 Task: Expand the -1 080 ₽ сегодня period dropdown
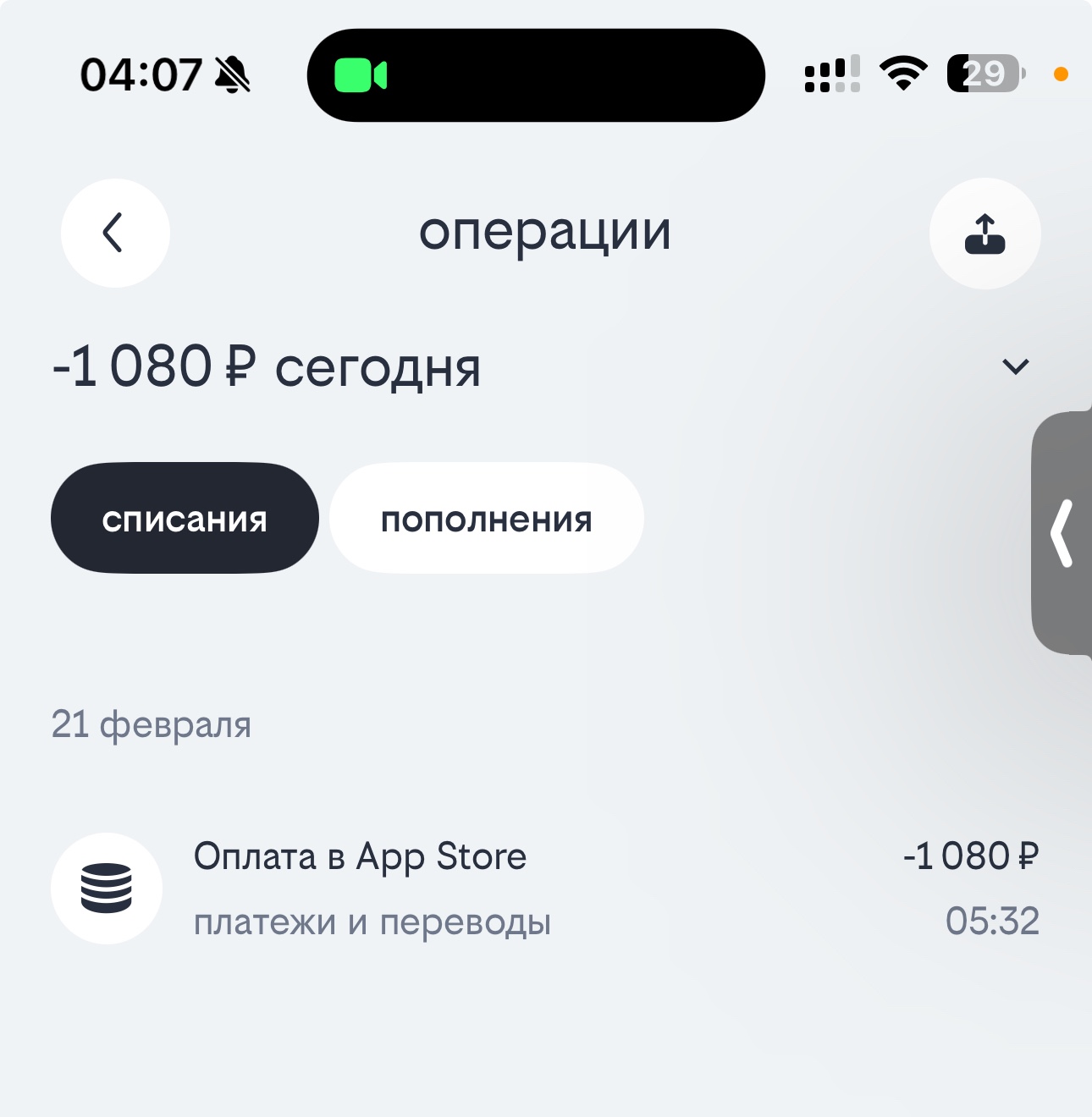1015,367
